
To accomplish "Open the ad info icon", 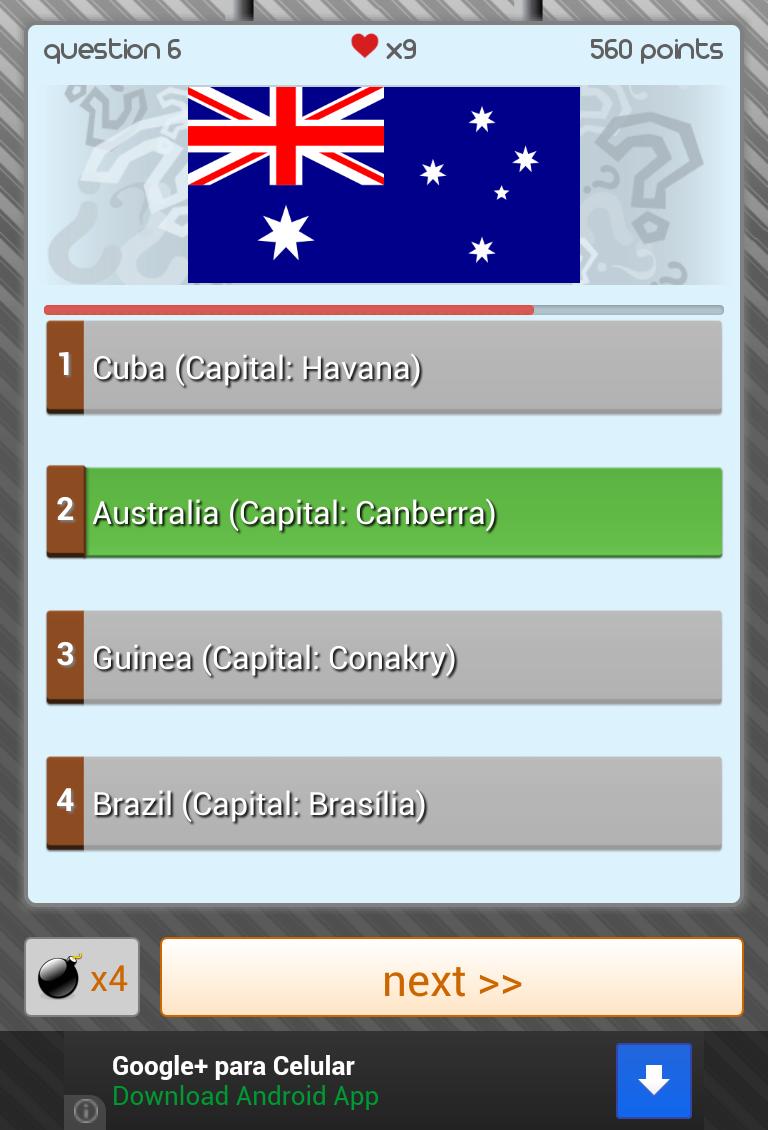I will click(86, 1111).
